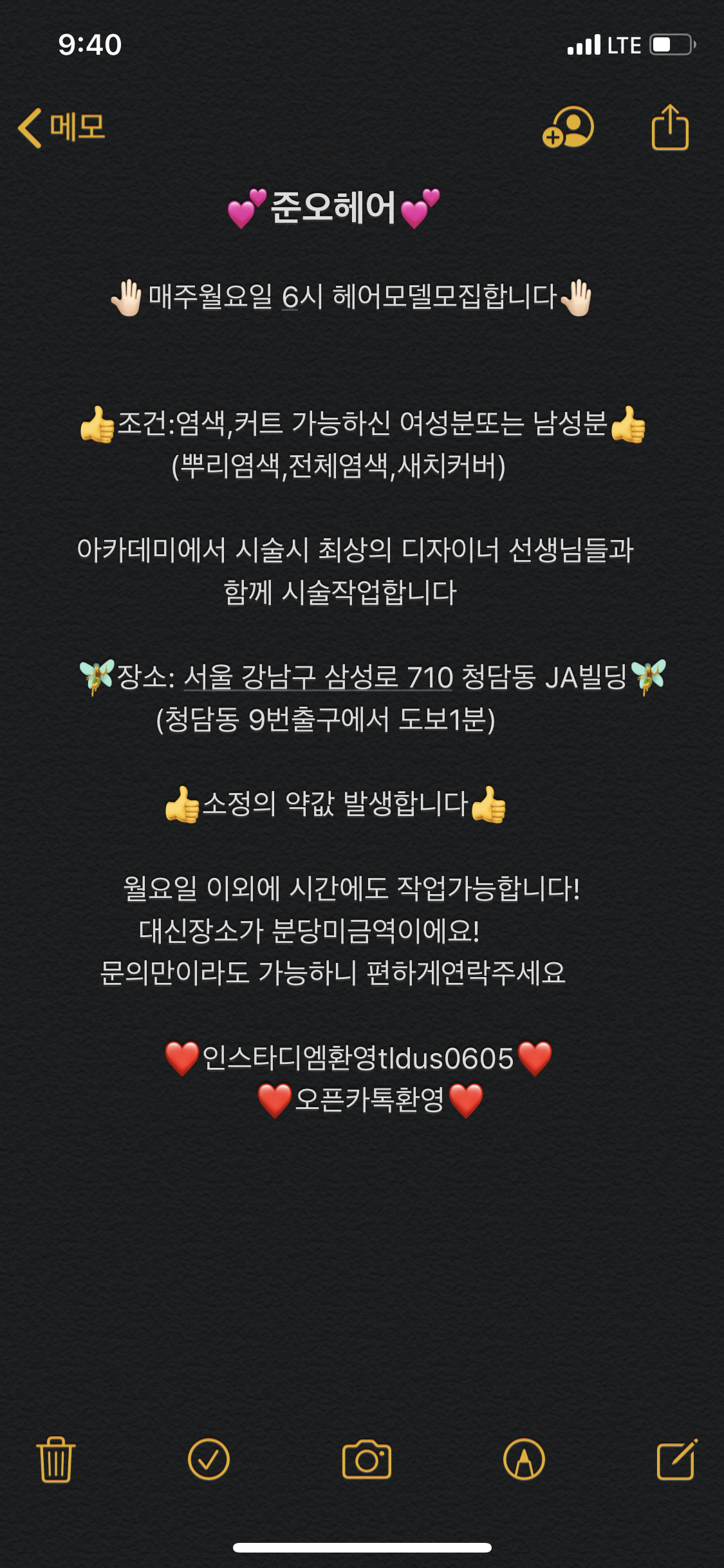The height and width of the screenshot is (1568, 724).
Task: Delete this note with the trash icon
Action: click(56, 1459)
